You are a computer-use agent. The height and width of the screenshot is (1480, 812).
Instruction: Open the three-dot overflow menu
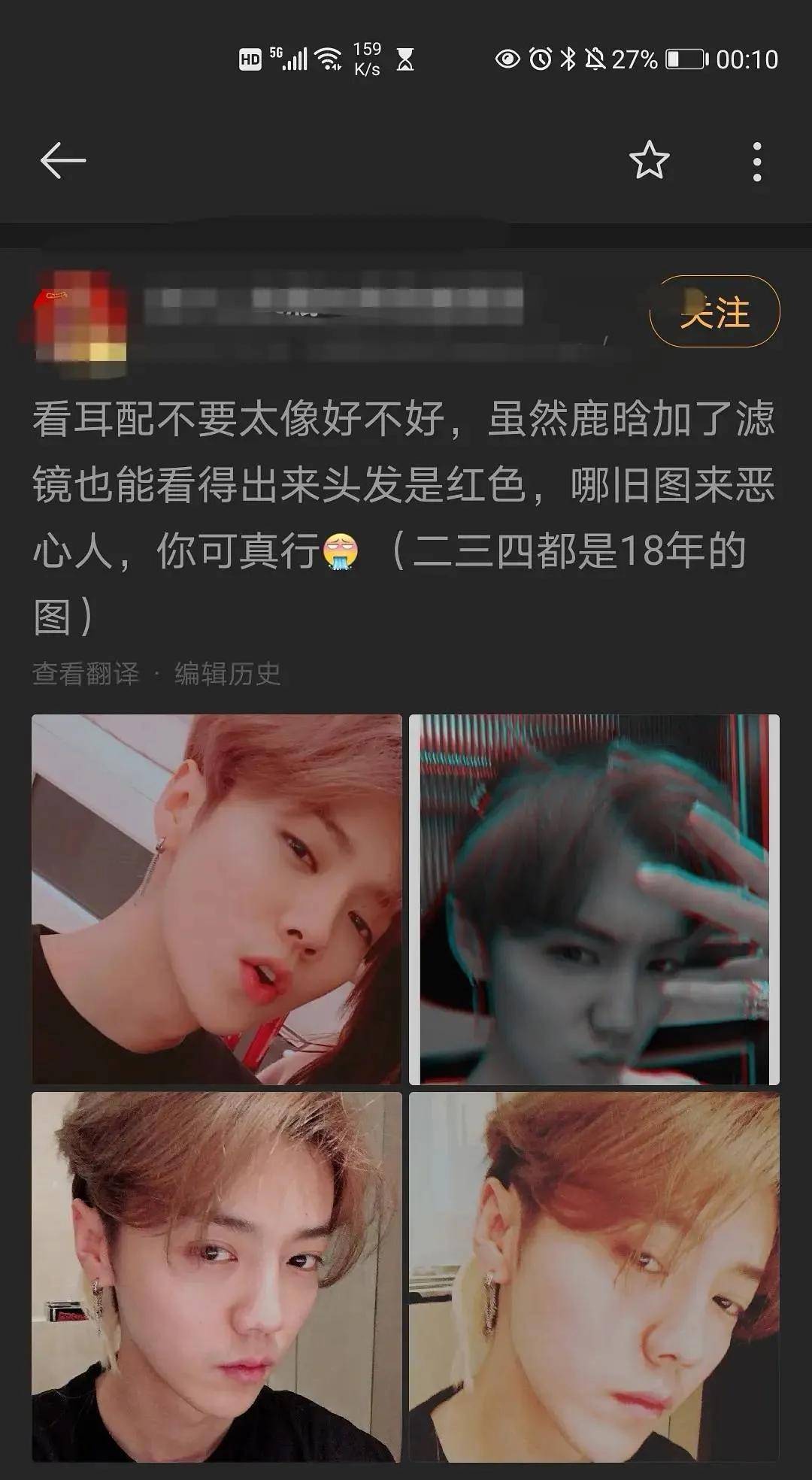coord(756,161)
